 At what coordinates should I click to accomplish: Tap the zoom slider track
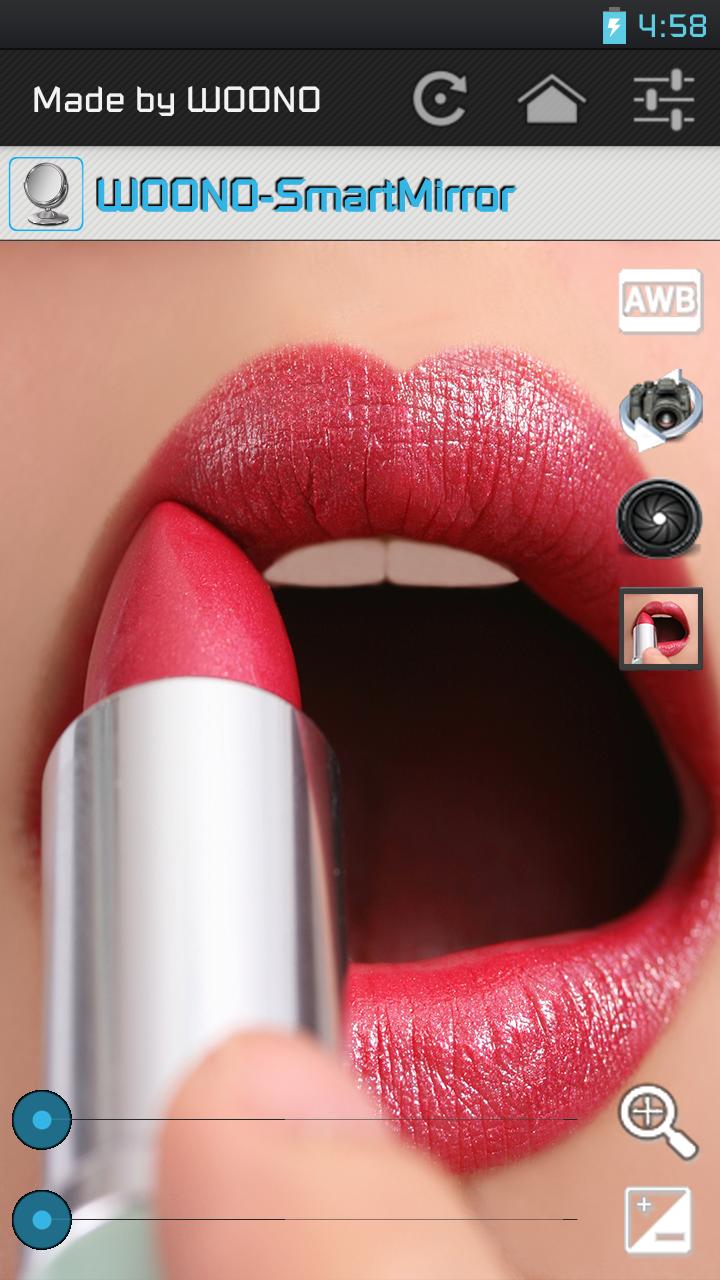pos(320,1120)
